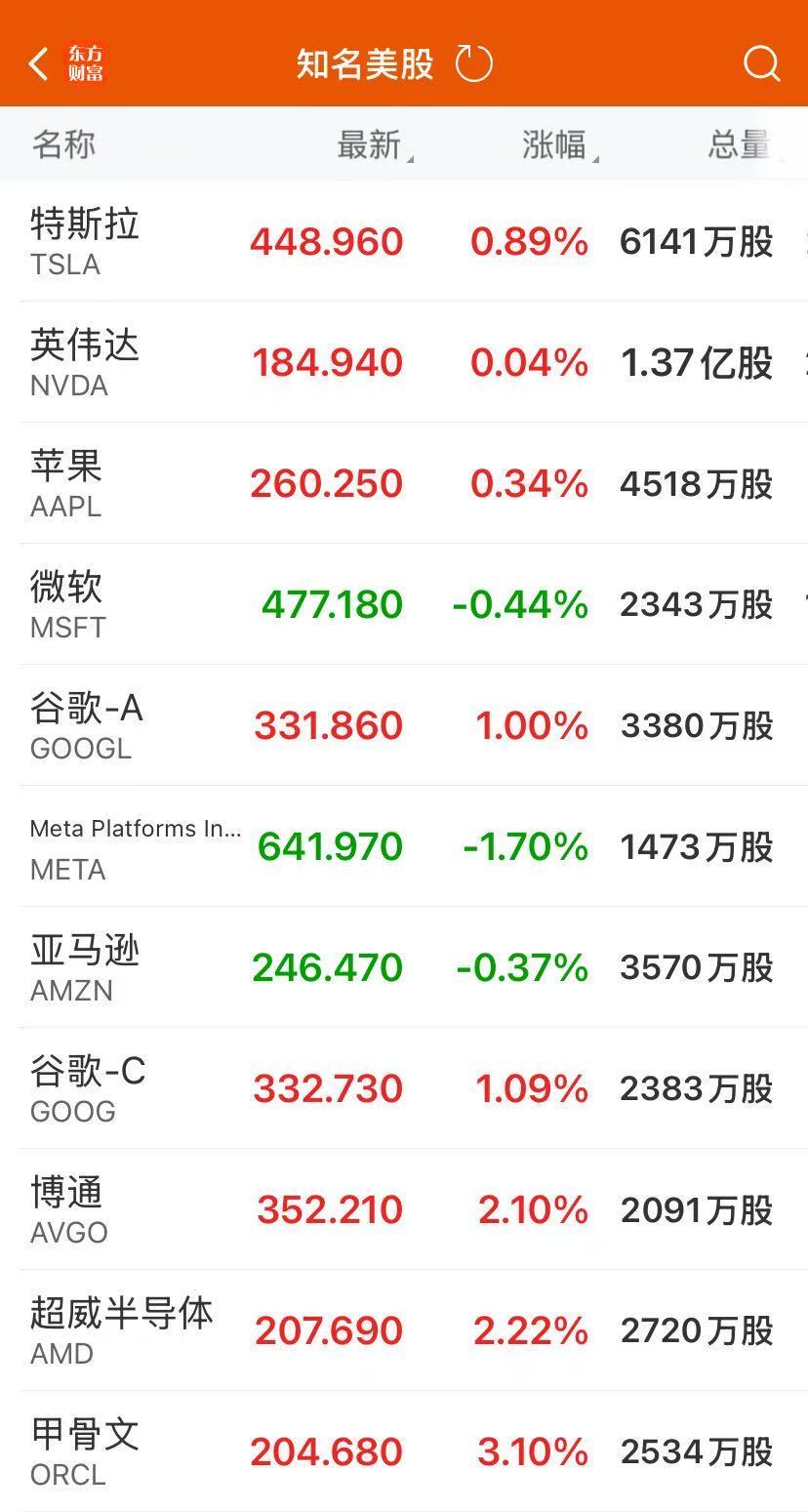Tap Amazon AMZN price 246.470
This screenshot has width=808, height=1512.
coord(327,966)
